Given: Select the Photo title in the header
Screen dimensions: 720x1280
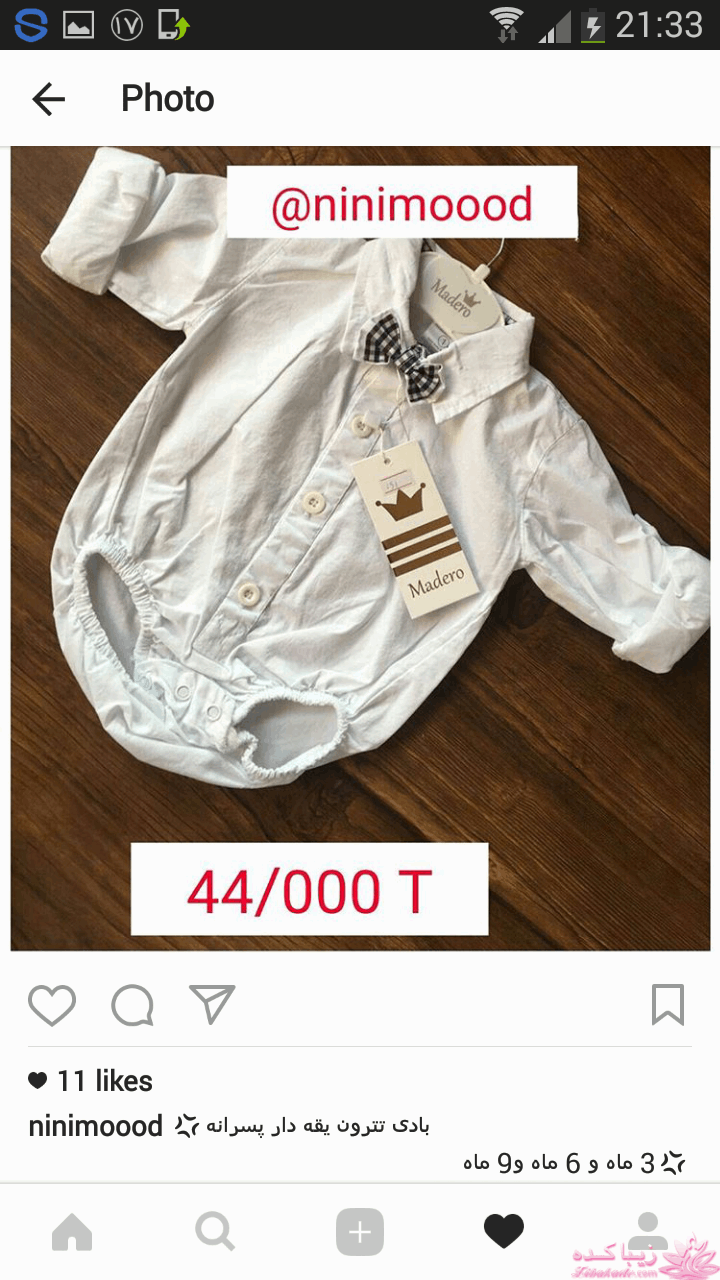Looking at the screenshot, I should point(167,97).
